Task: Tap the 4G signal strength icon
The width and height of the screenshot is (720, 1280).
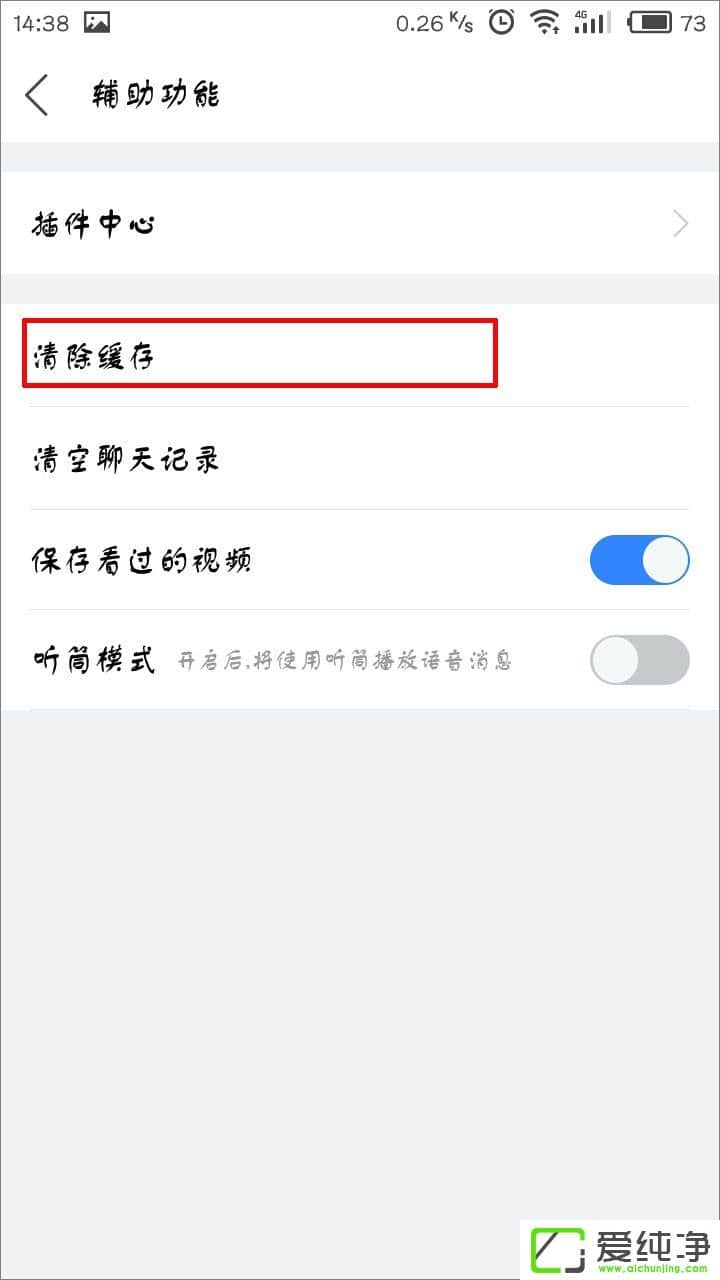Action: [x=592, y=21]
